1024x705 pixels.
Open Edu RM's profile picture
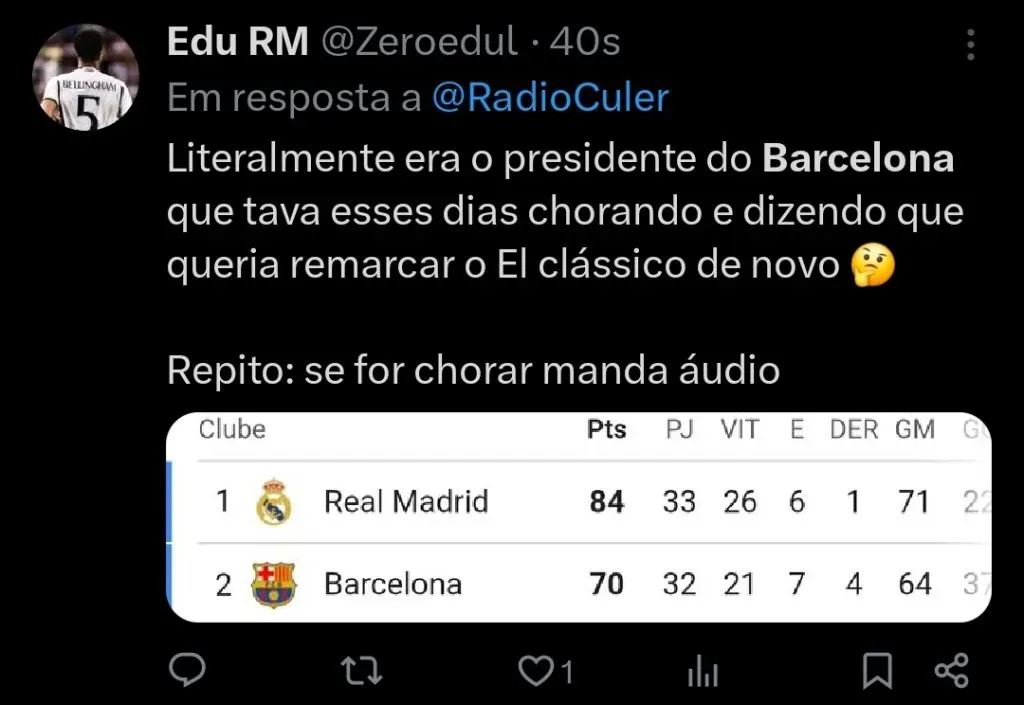pyautogui.click(x=85, y=78)
